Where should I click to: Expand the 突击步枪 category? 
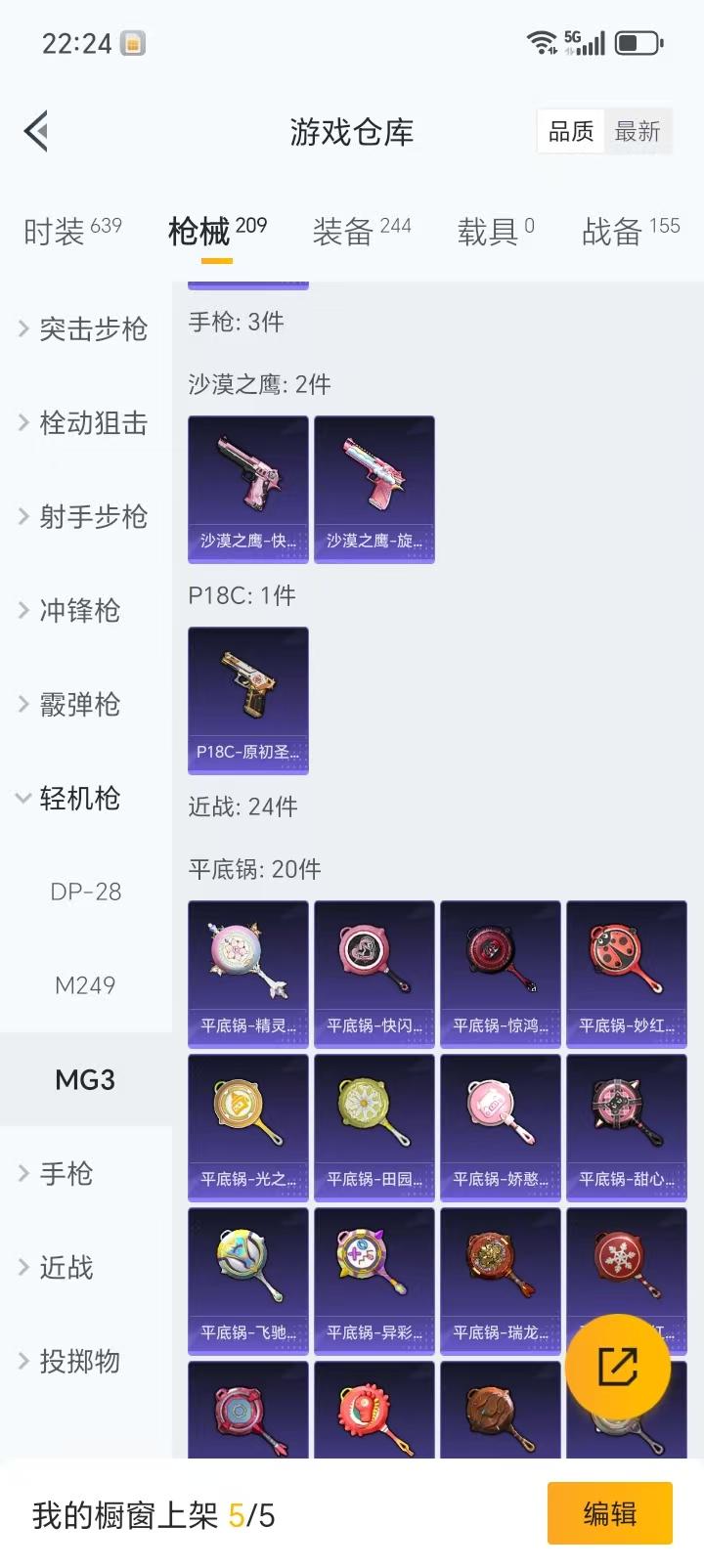93,330
